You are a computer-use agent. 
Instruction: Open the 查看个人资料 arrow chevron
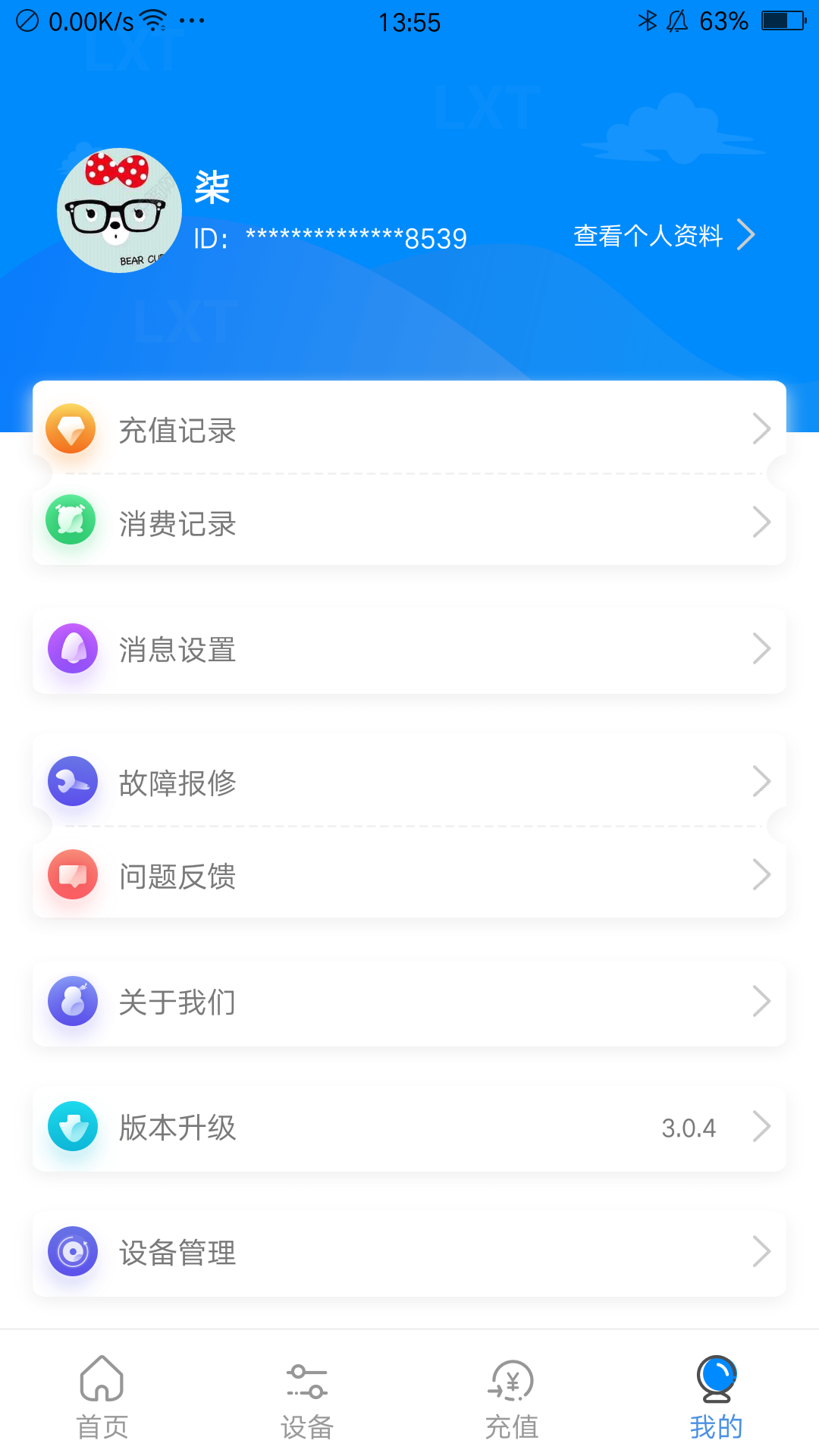tap(747, 235)
